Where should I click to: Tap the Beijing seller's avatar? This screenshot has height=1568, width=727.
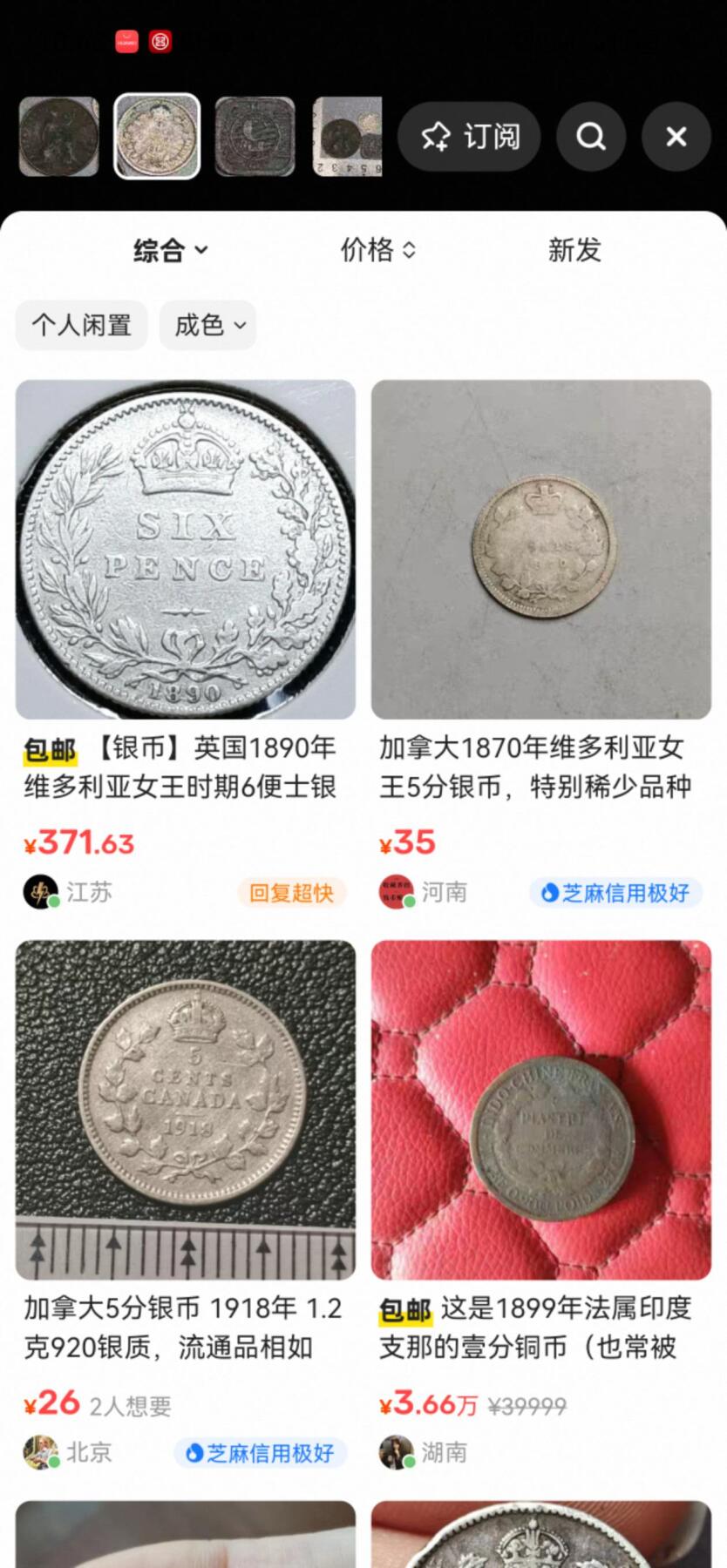[x=38, y=1452]
